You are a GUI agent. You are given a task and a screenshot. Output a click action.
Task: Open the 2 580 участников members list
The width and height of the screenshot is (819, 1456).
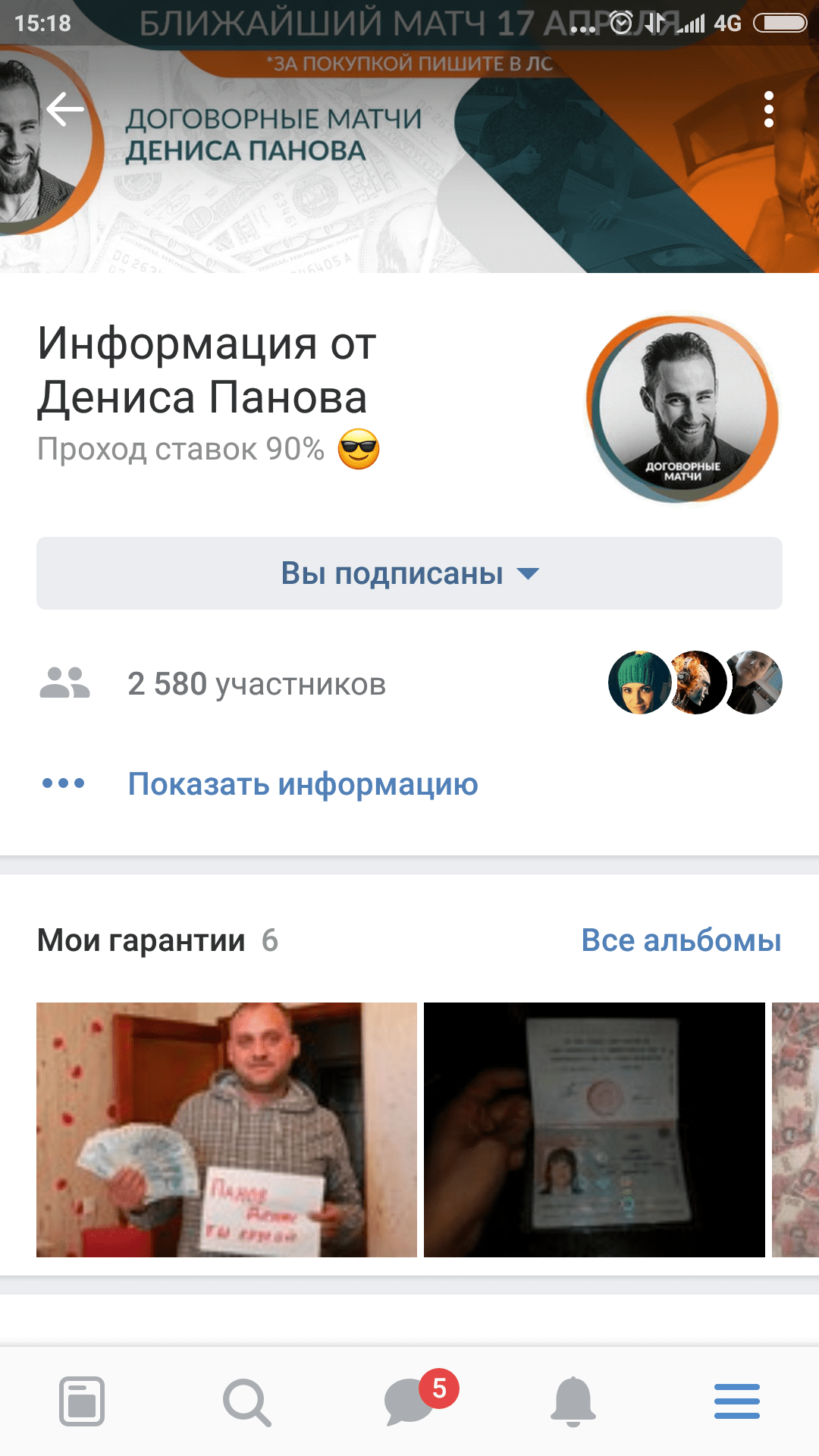pyautogui.click(x=256, y=684)
